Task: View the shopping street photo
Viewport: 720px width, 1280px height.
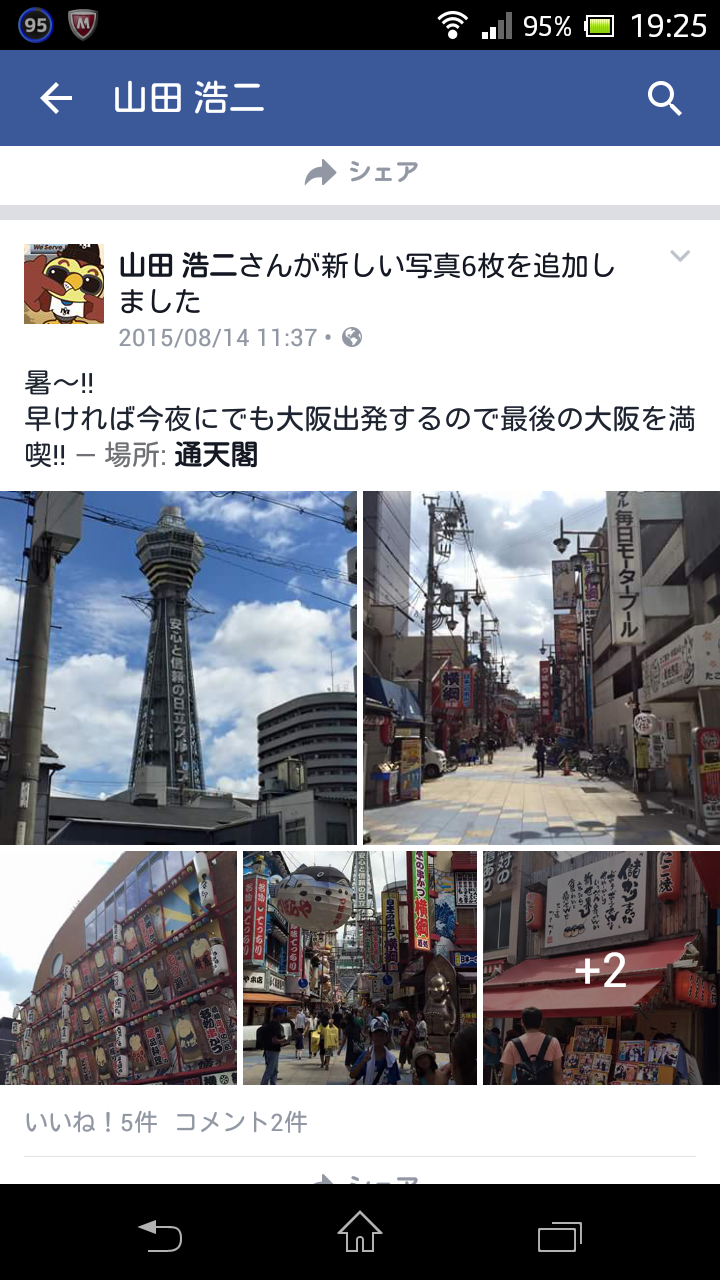Action: 541,667
